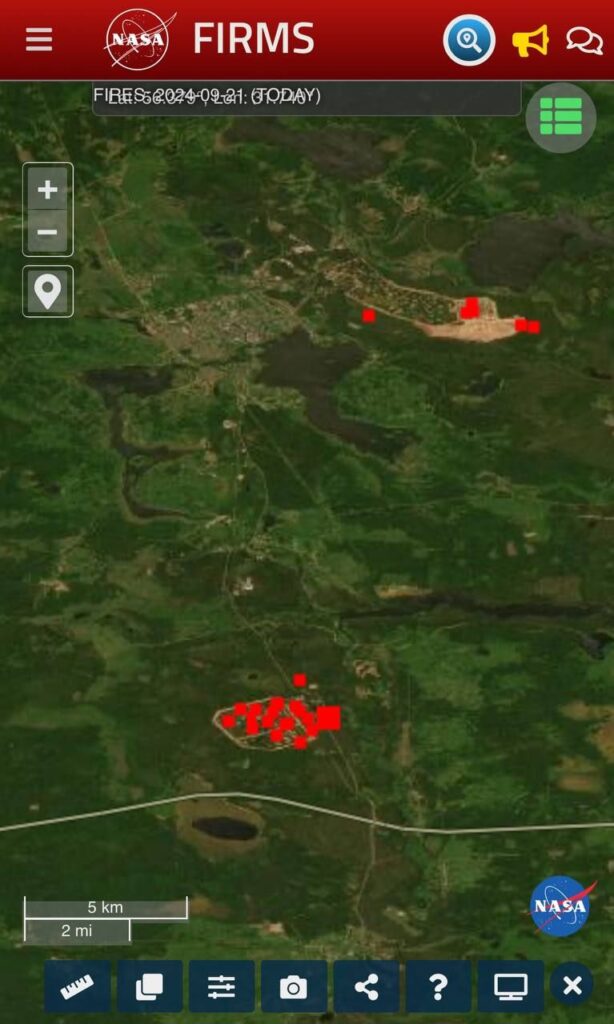The image size is (614, 1024).
Task: Center map on my location pin
Action: [48, 291]
